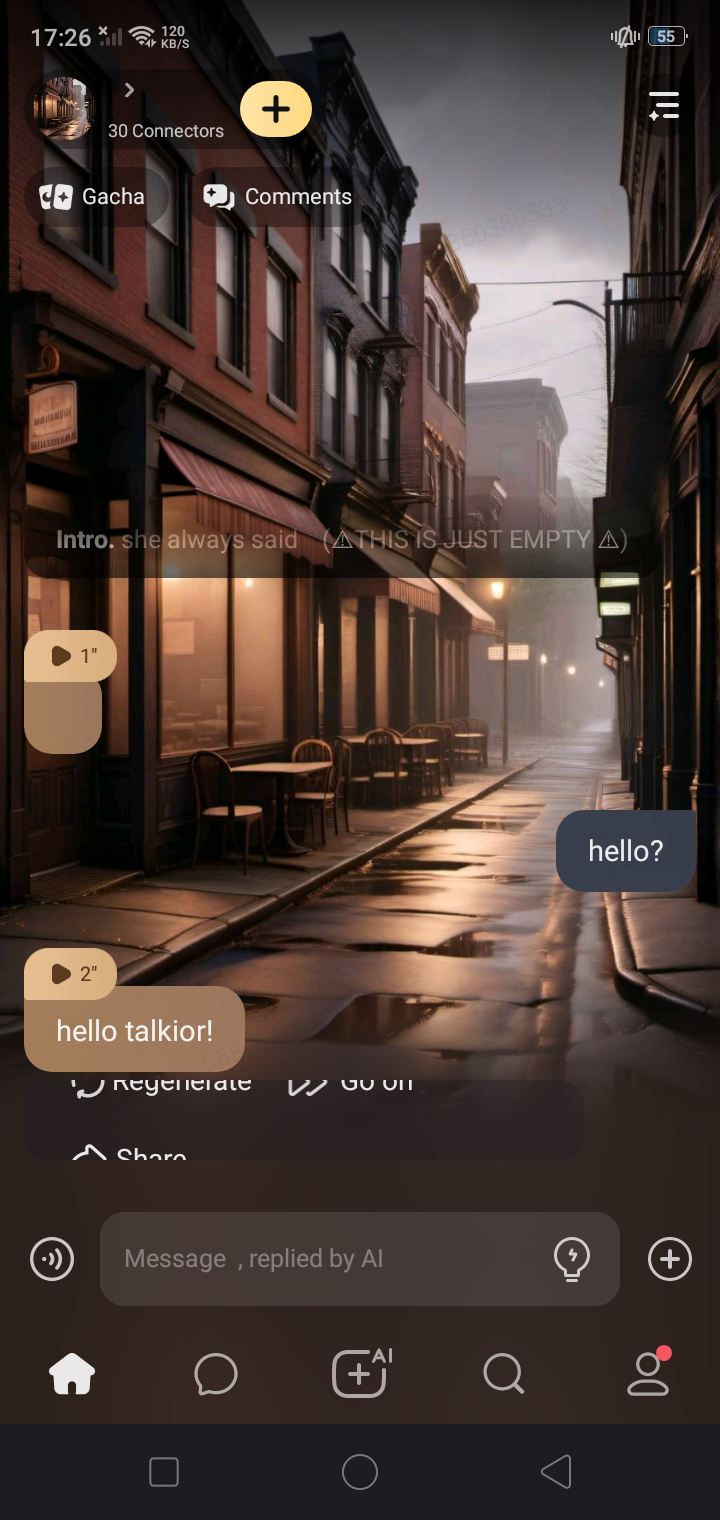Switch to voice input mode
Image resolution: width=720 pixels, height=1520 pixels.
[x=52, y=1259]
